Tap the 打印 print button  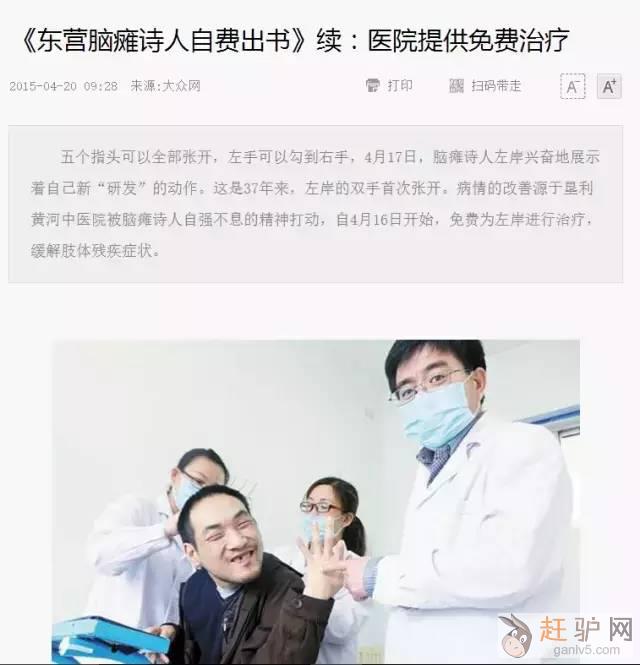tap(390, 86)
